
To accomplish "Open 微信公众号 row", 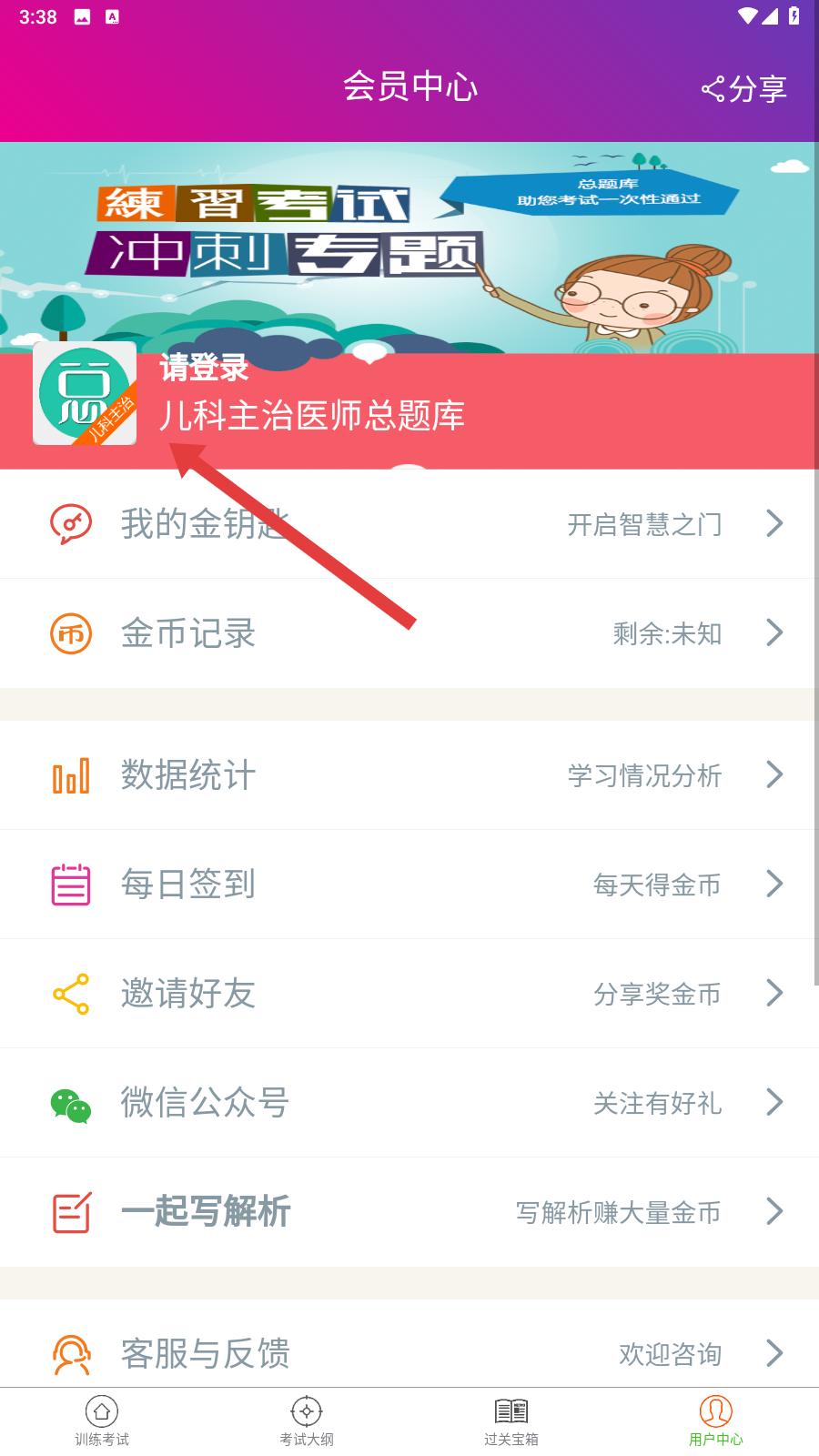I will 409,1103.
